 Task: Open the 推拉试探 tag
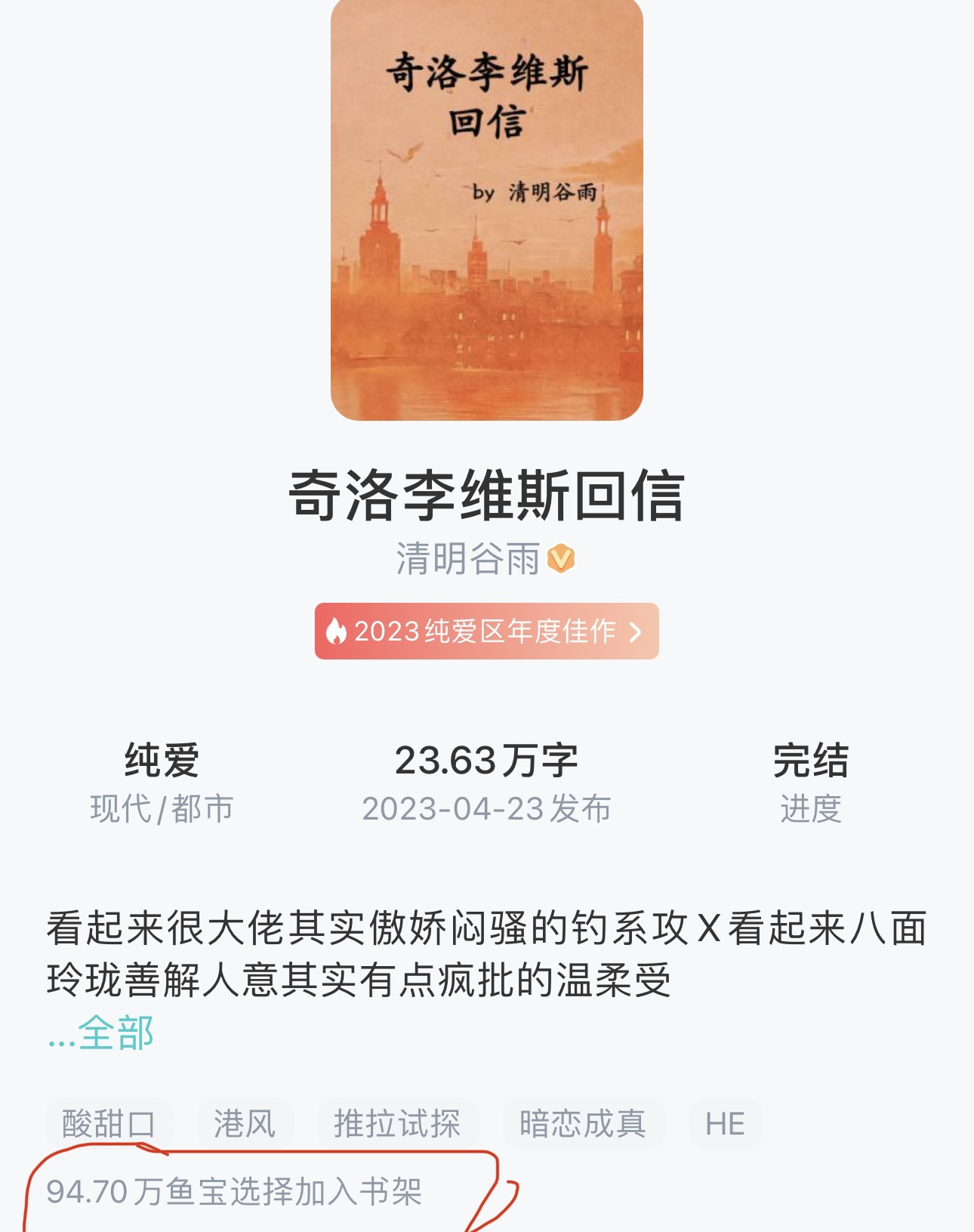(397, 1123)
